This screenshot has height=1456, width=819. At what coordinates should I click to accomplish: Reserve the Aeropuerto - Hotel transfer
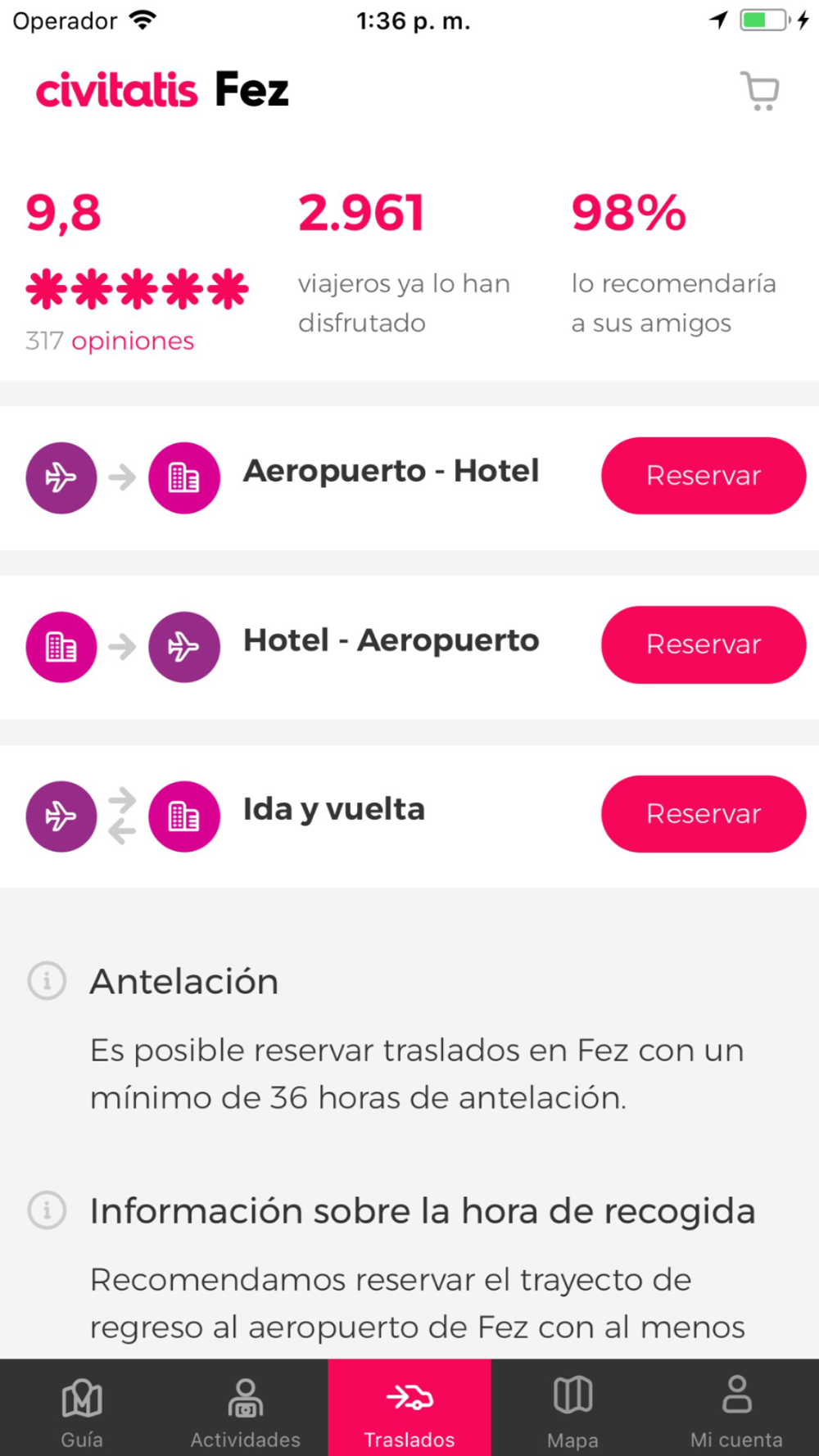click(x=704, y=476)
